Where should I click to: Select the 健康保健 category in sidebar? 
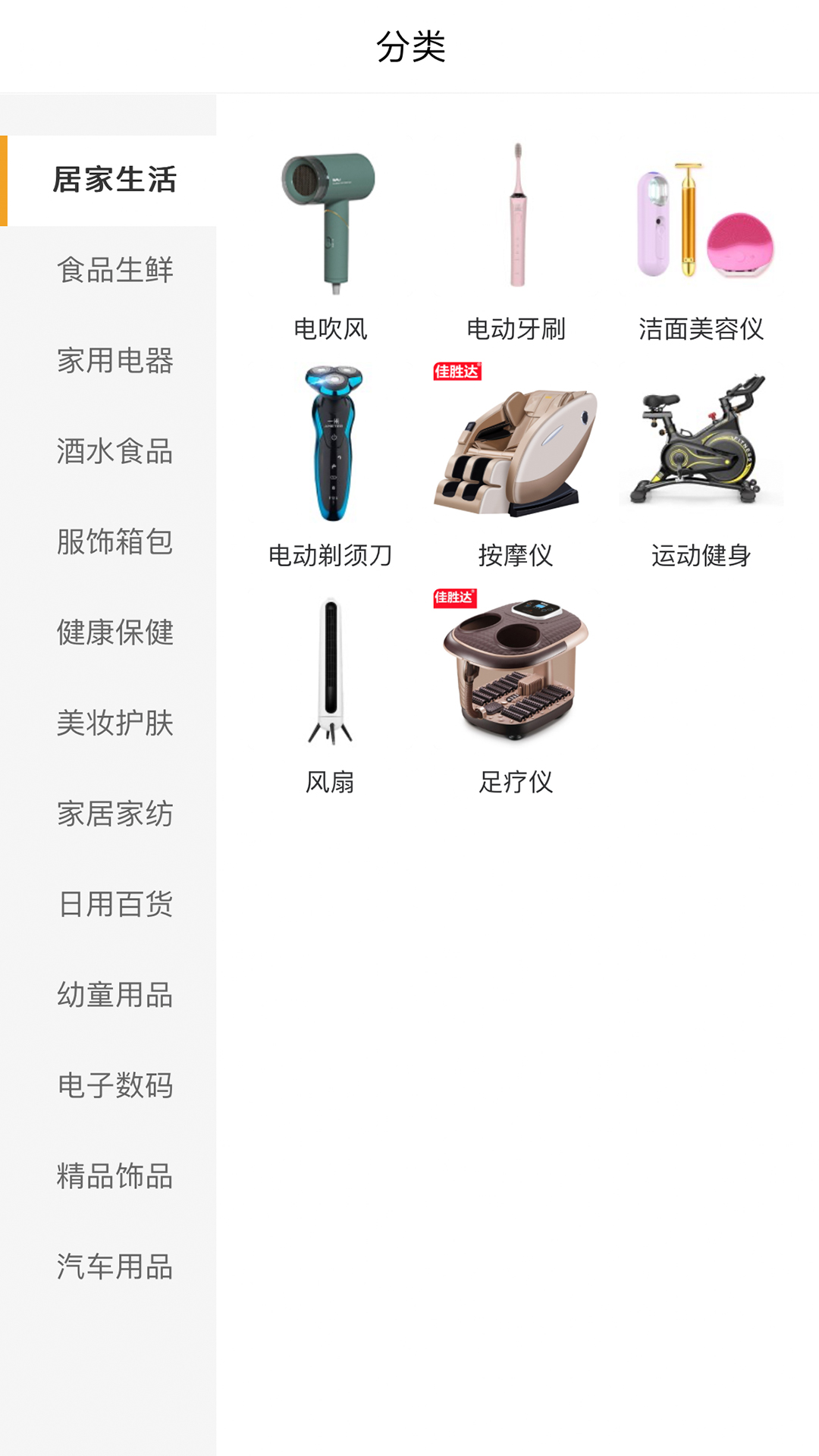click(114, 633)
